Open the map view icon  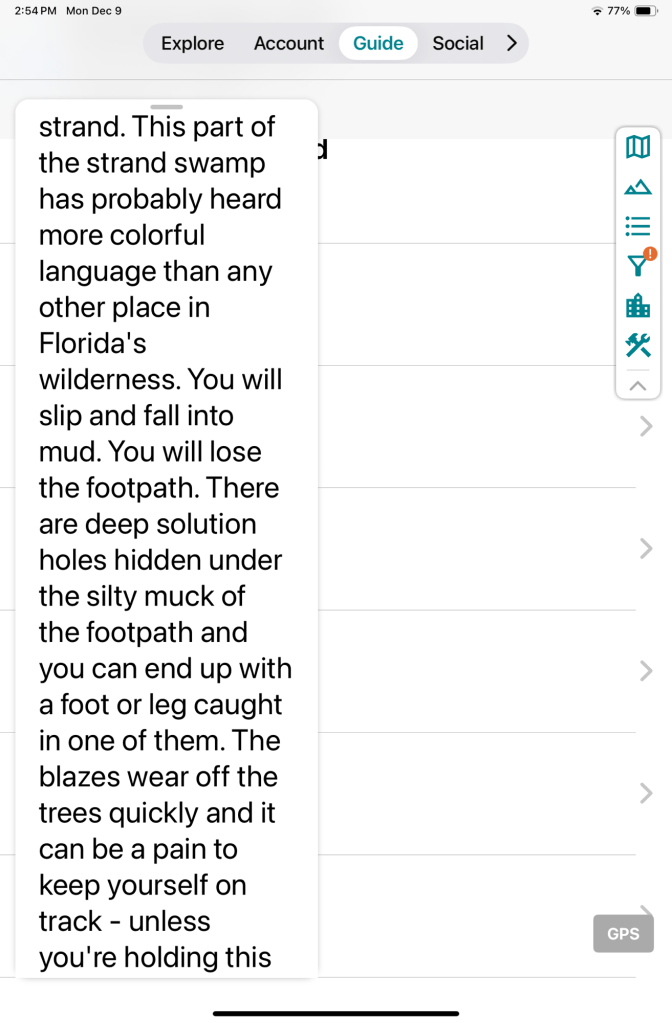click(x=637, y=147)
